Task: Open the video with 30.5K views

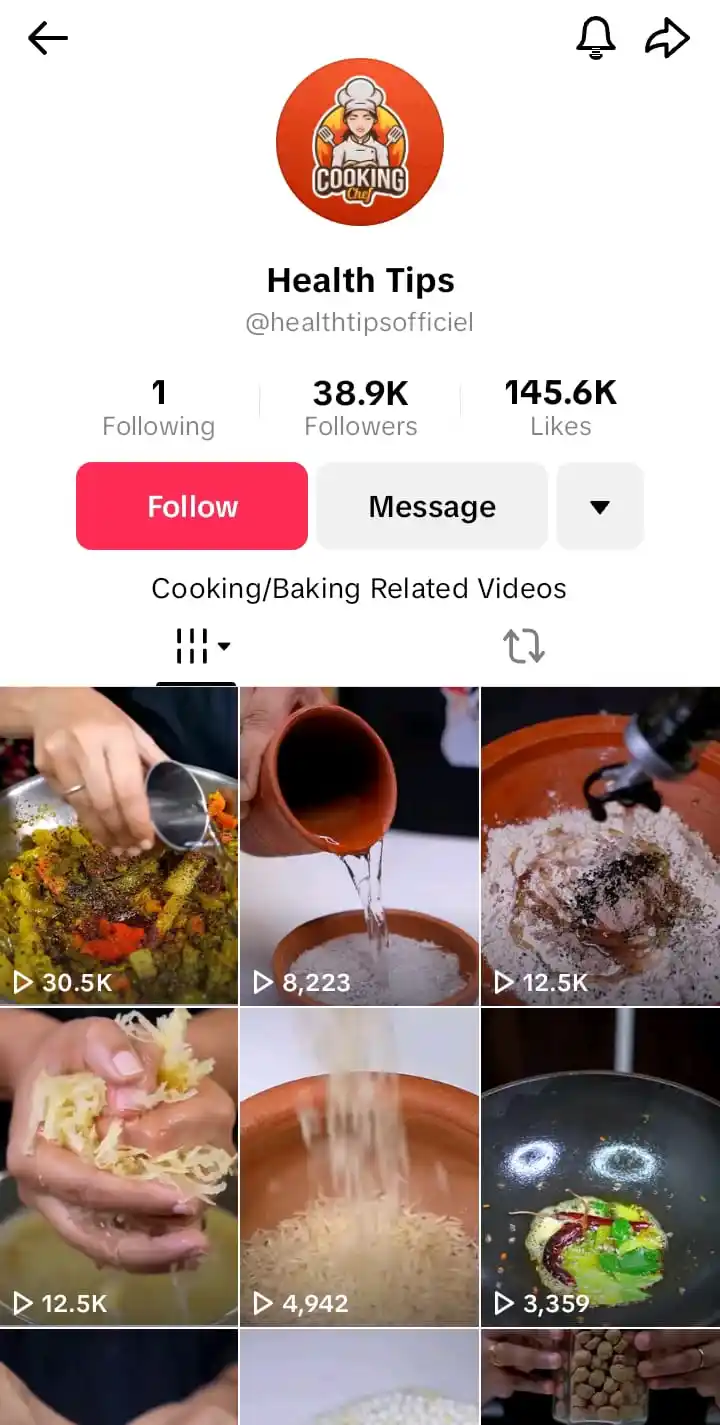Action: [x=119, y=845]
